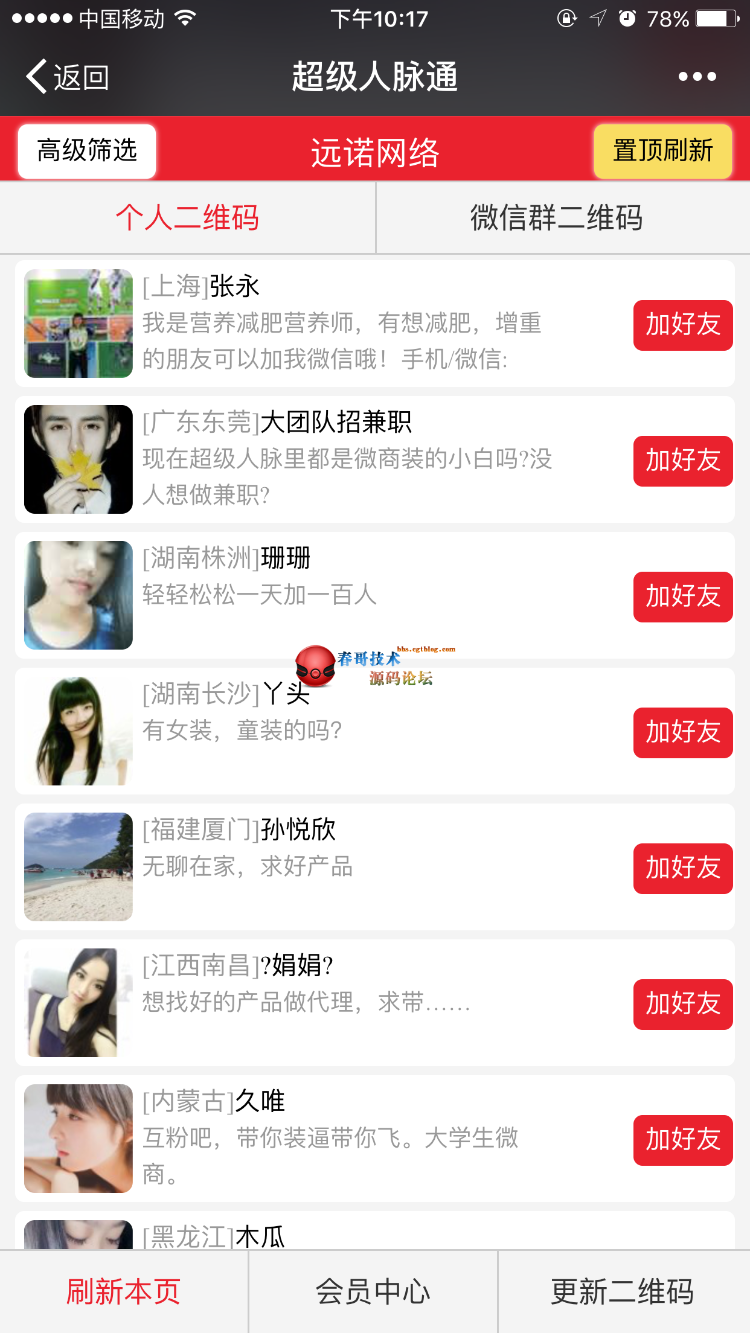This screenshot has width=750, height=1333.
Task: Add 娟娟 as a friend
Action: [x=682, y=1004]
